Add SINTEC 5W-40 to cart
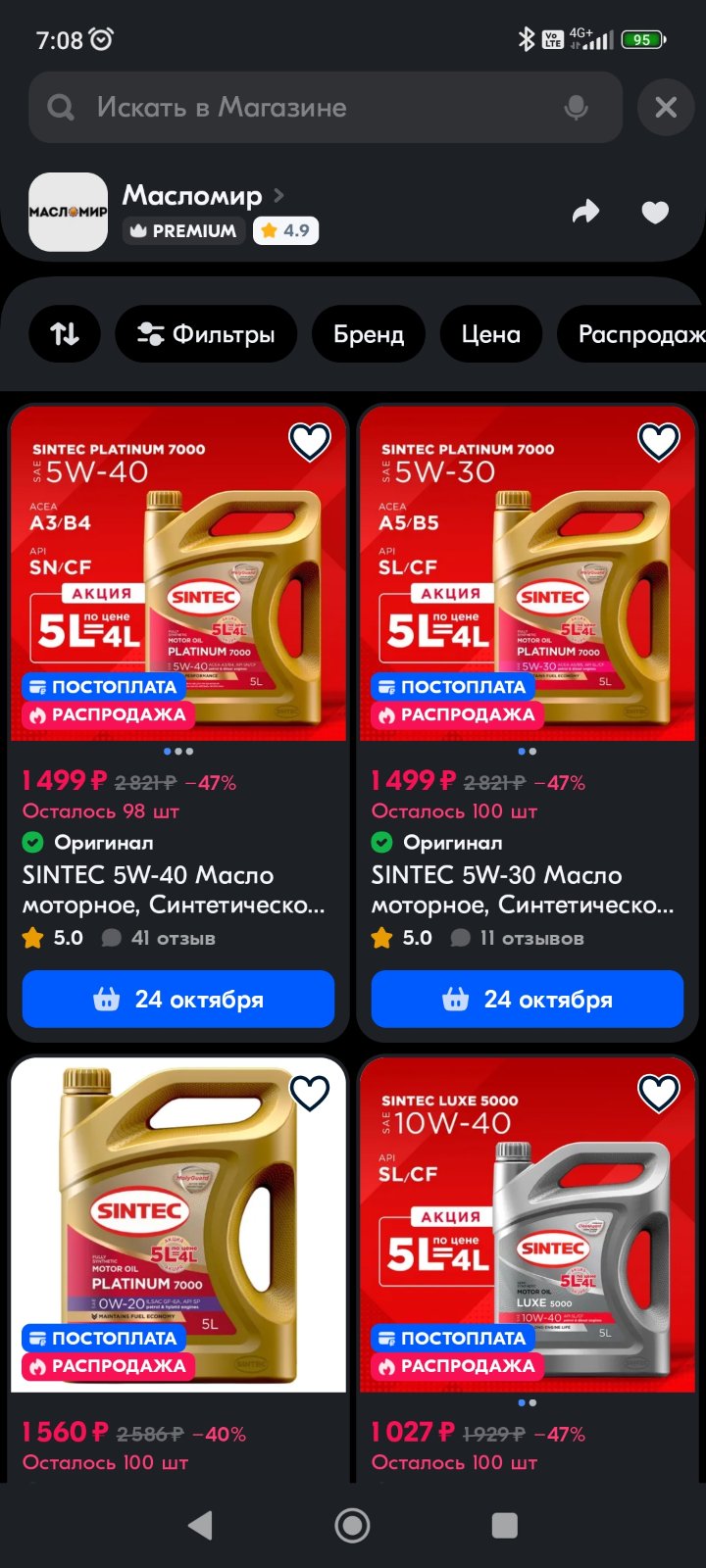 tap(178, 999)
